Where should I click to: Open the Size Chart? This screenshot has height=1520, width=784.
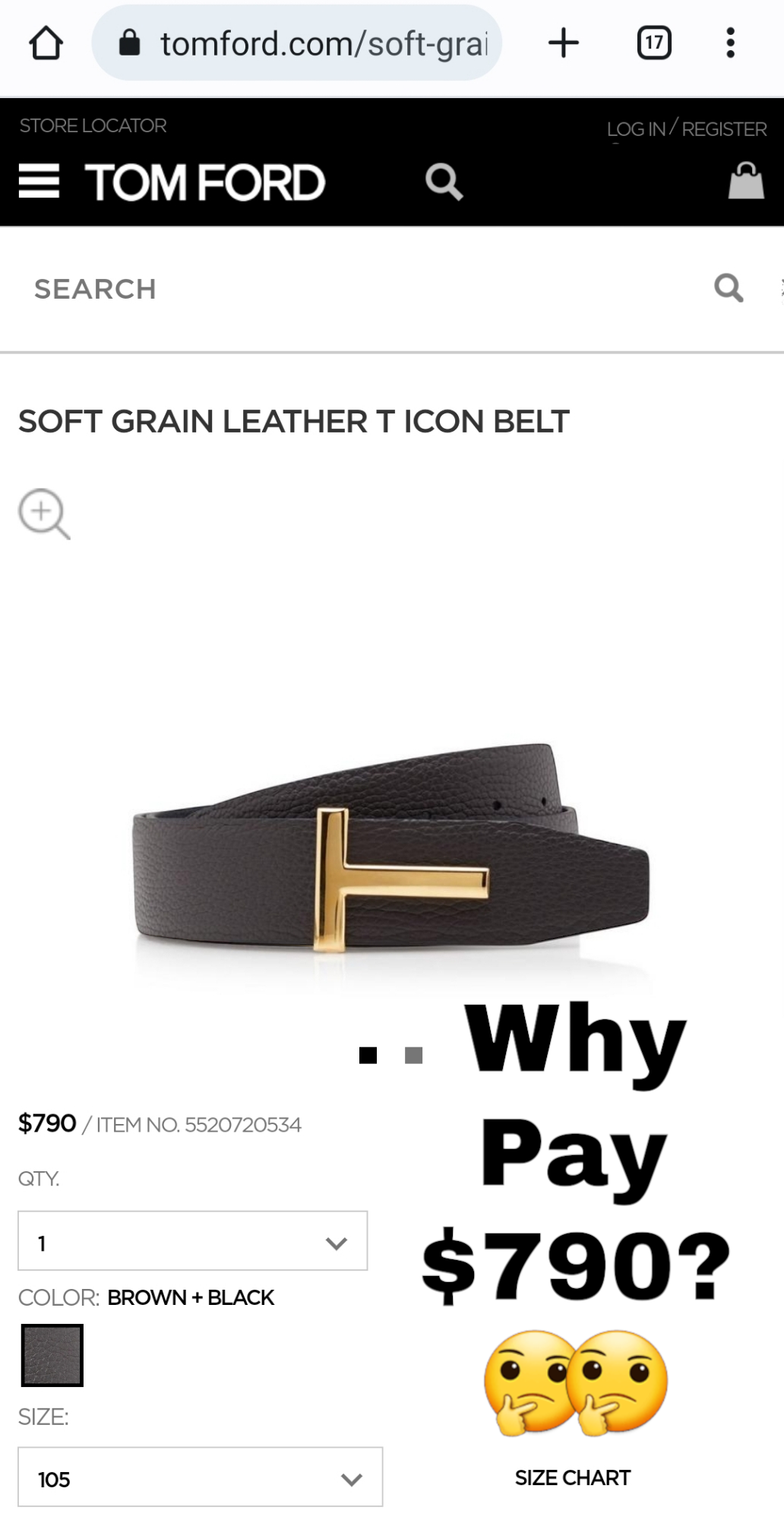(572, 1477)
